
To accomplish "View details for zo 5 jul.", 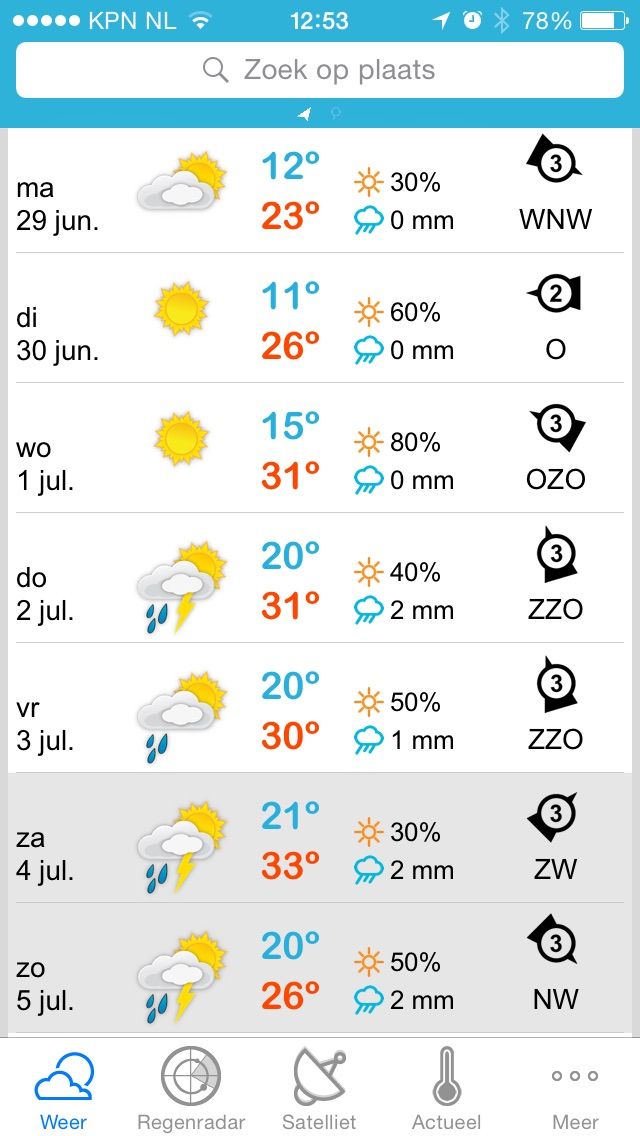I will tap(320, 967).
